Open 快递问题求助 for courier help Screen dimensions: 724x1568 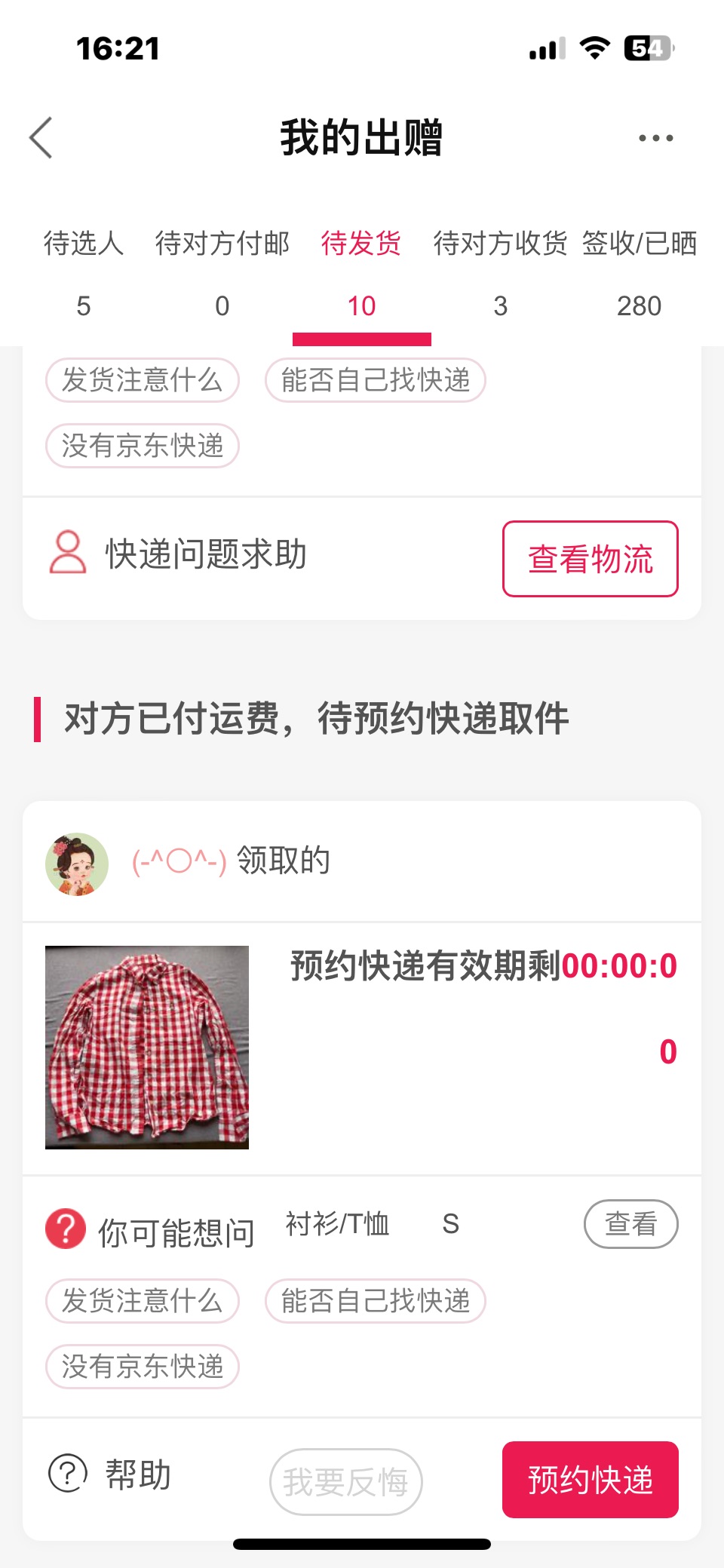tap(179, 554)
